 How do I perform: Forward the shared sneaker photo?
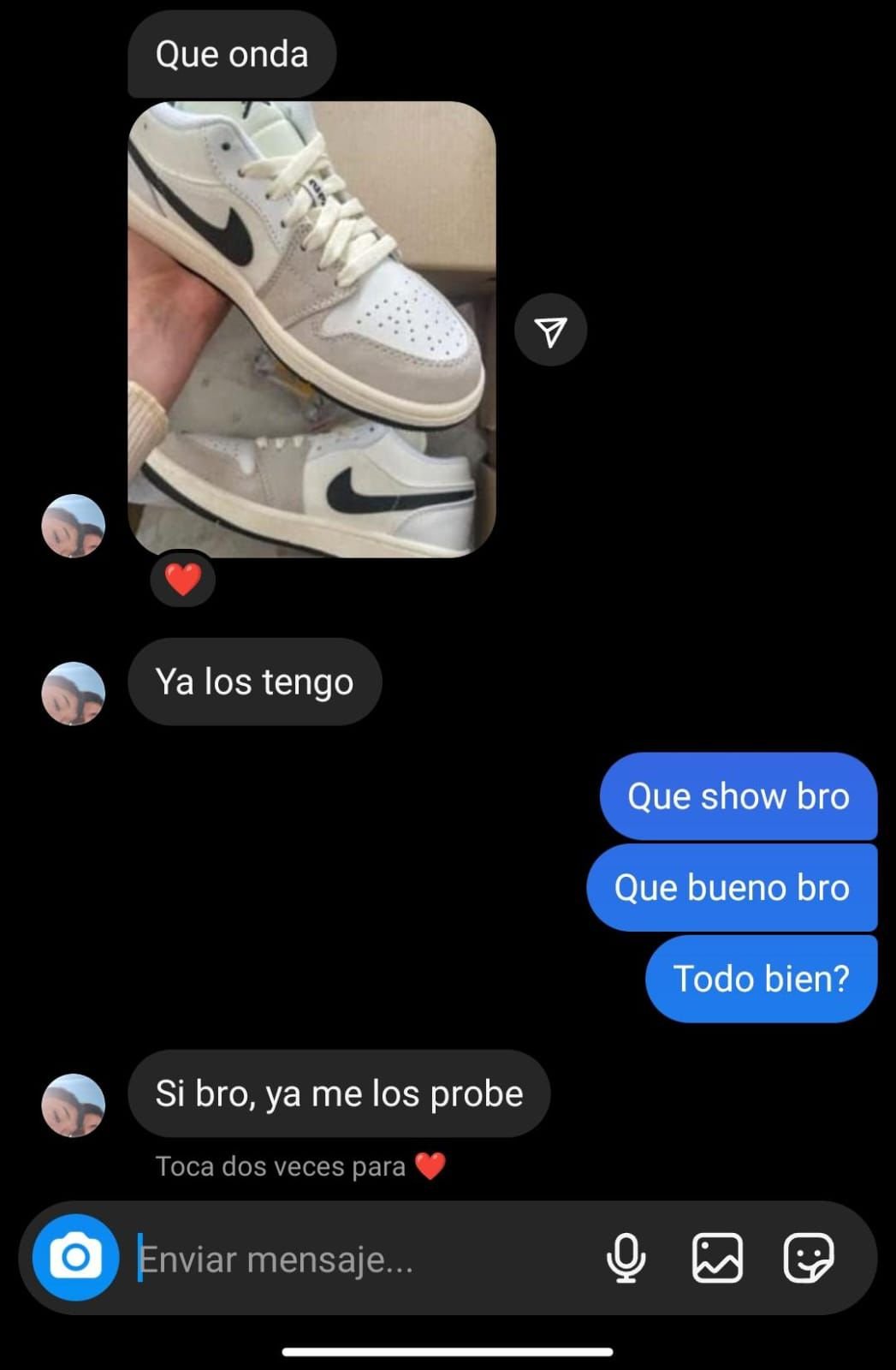click(x=550, y=331)
